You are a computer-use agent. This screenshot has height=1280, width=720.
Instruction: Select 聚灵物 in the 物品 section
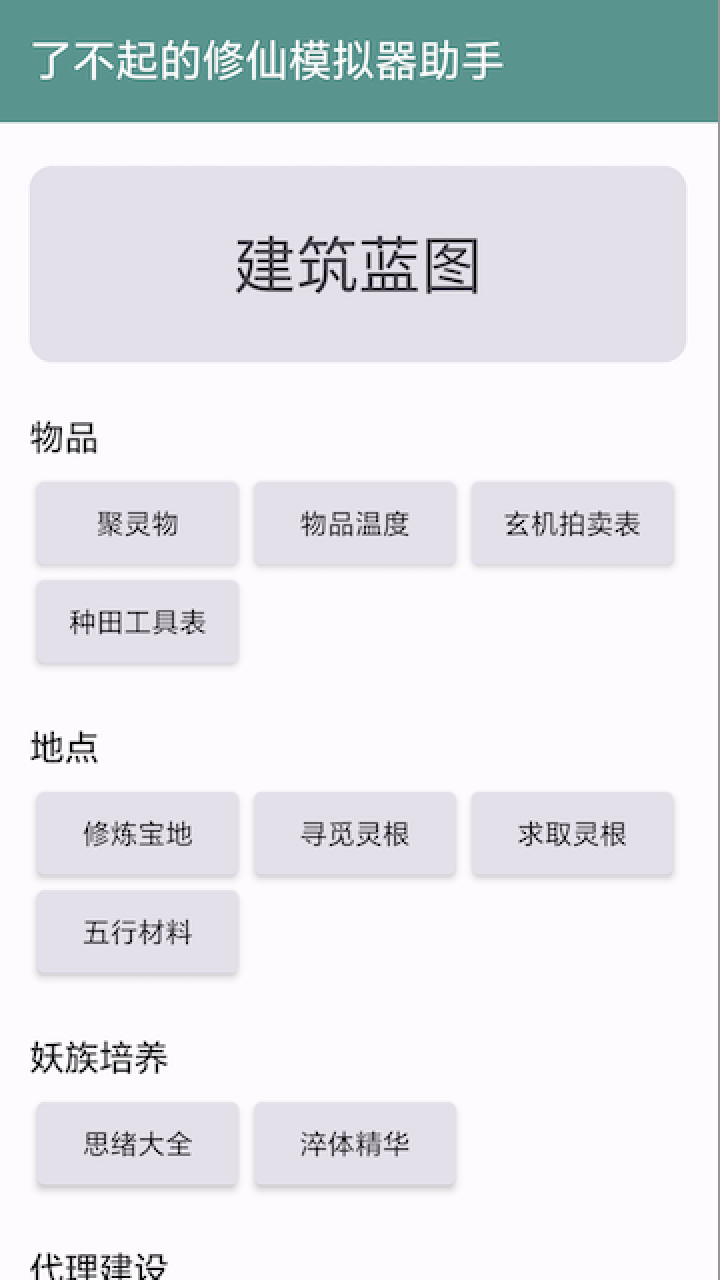[136, 523]
